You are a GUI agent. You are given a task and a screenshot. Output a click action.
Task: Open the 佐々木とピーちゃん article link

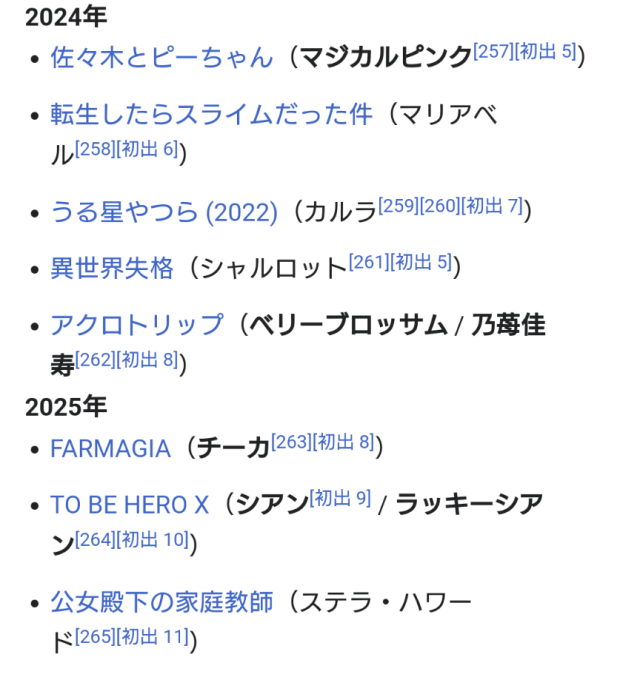click(x=161, y=57)
